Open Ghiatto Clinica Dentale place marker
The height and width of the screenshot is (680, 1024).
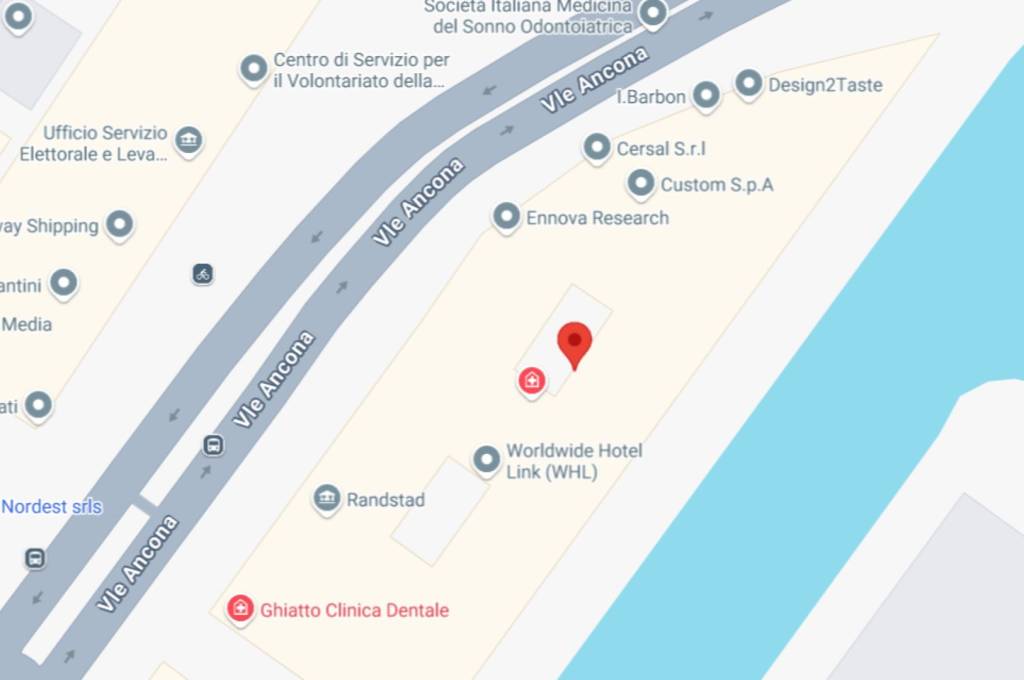tap(240, 608)
